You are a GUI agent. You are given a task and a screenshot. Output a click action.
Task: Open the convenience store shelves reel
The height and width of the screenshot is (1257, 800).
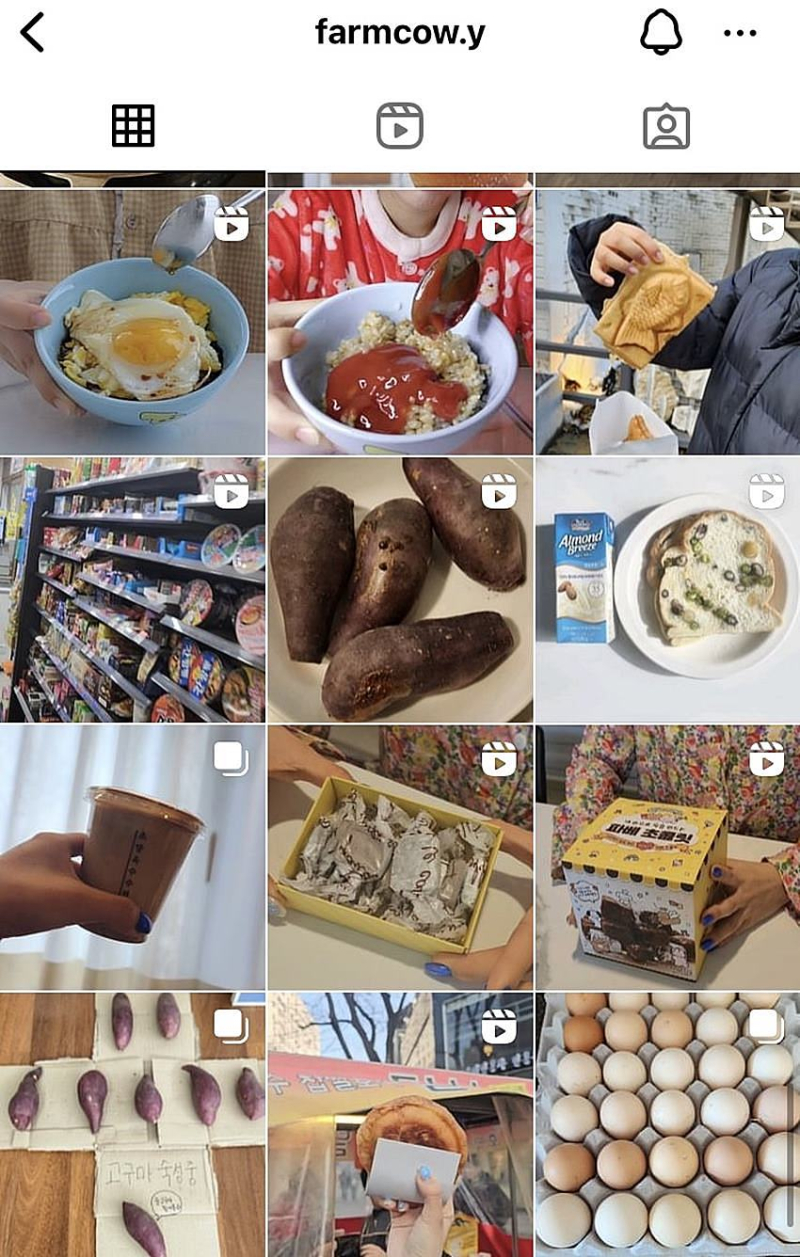tap(133, 590)
